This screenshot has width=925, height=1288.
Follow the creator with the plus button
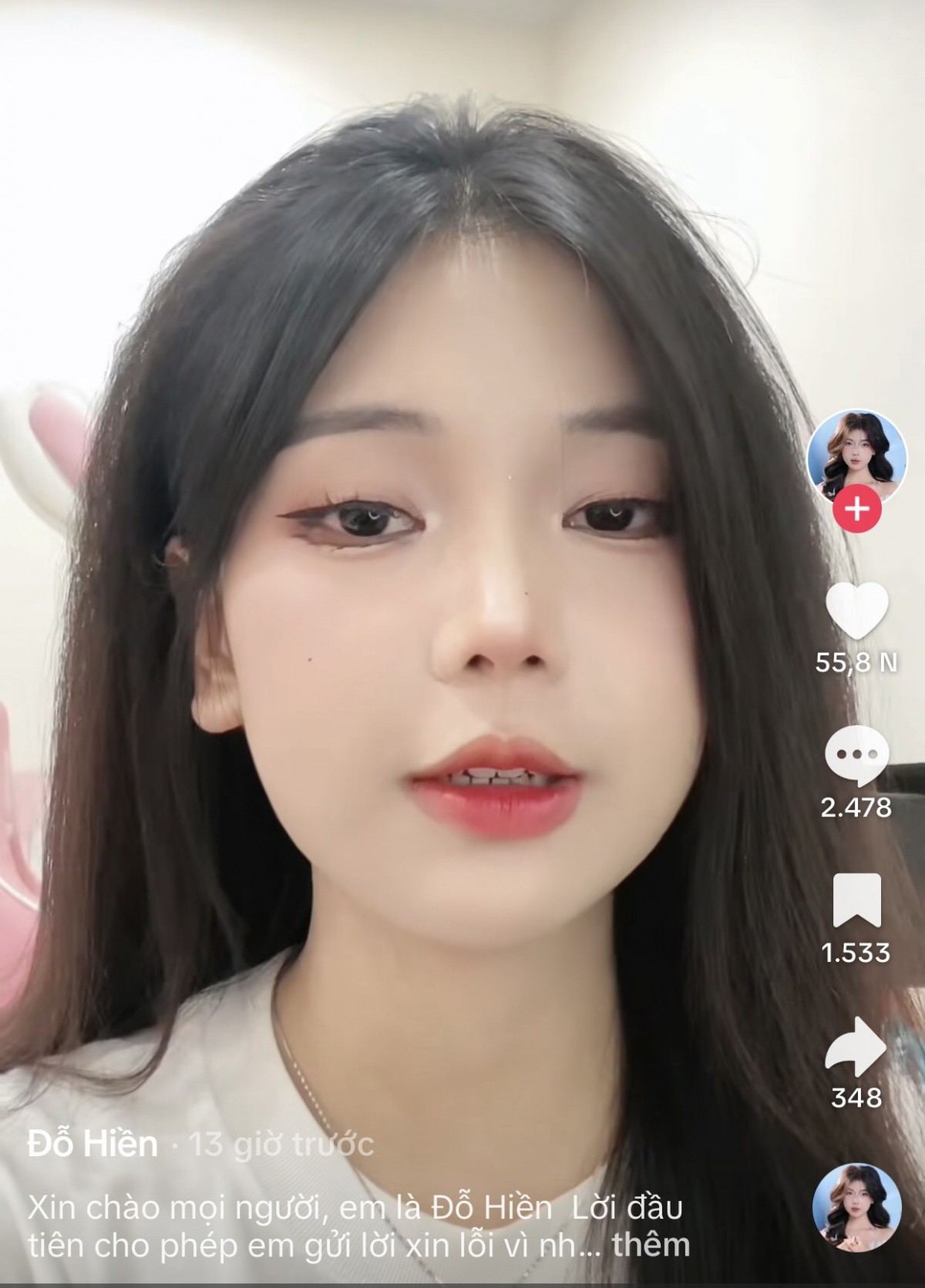tap(856, 509)
